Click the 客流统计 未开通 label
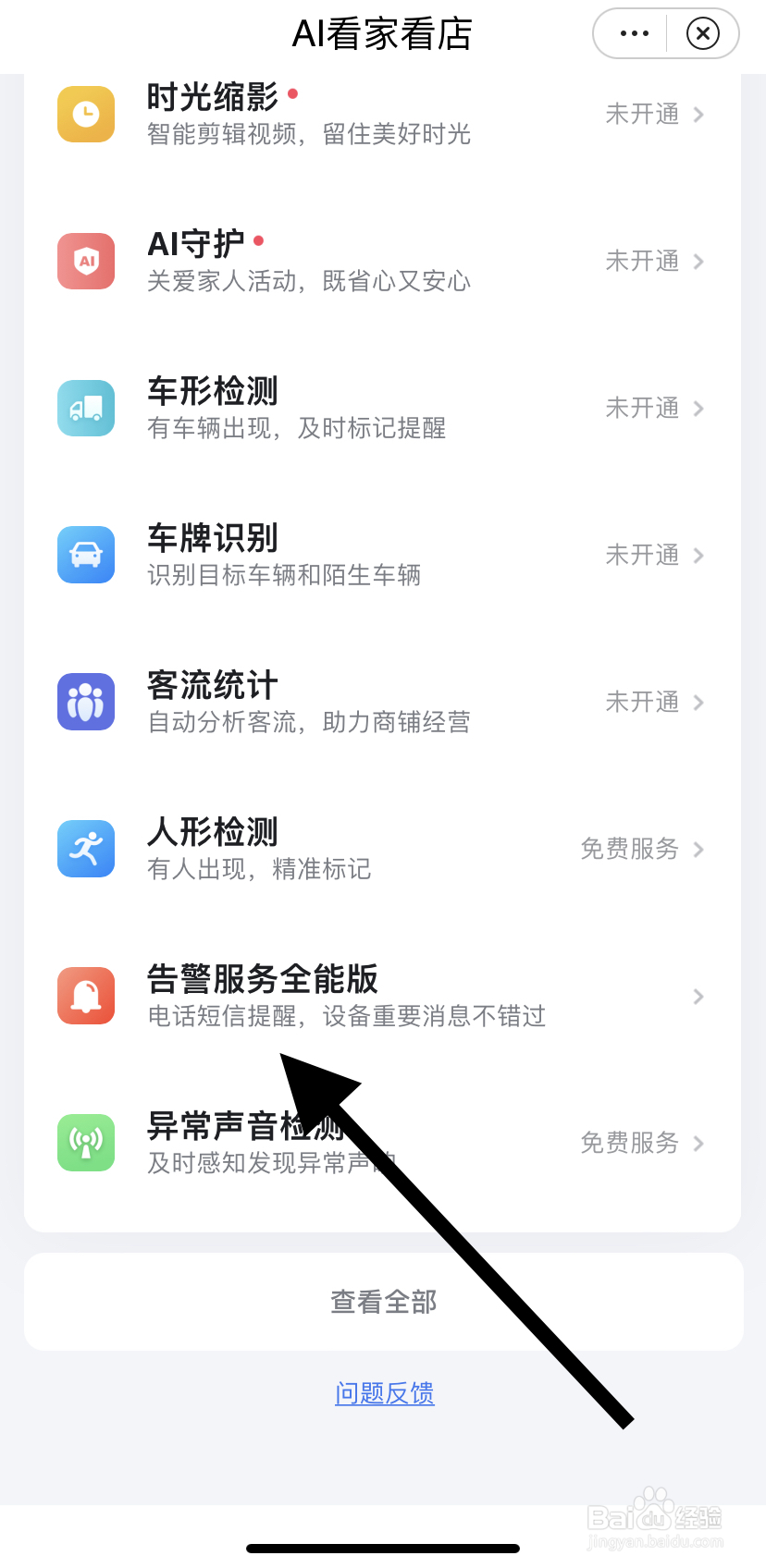Viewport: 766px width, 1568px height. [x=642, y=702]
